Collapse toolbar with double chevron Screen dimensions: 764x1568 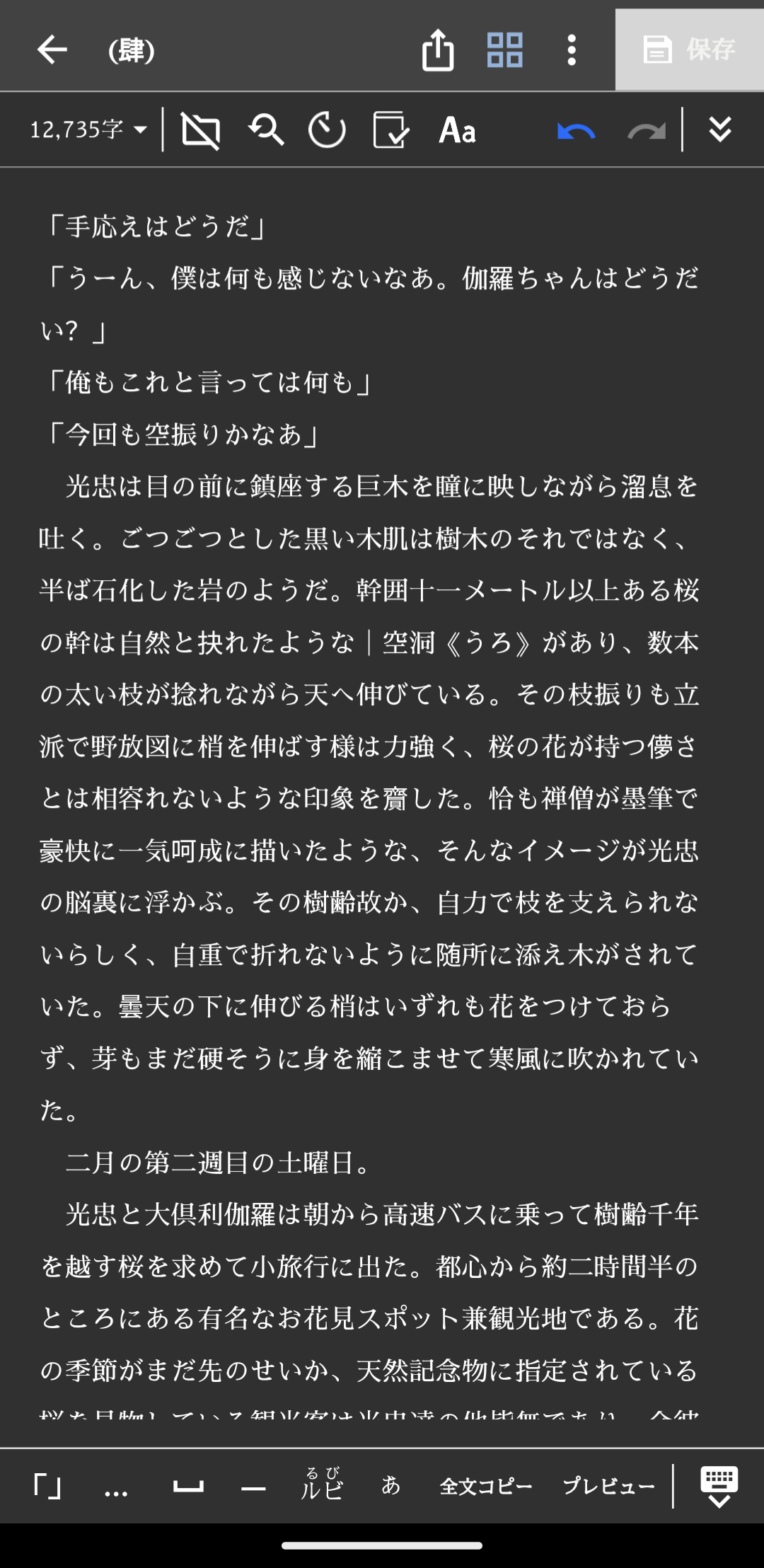[720, 130]
